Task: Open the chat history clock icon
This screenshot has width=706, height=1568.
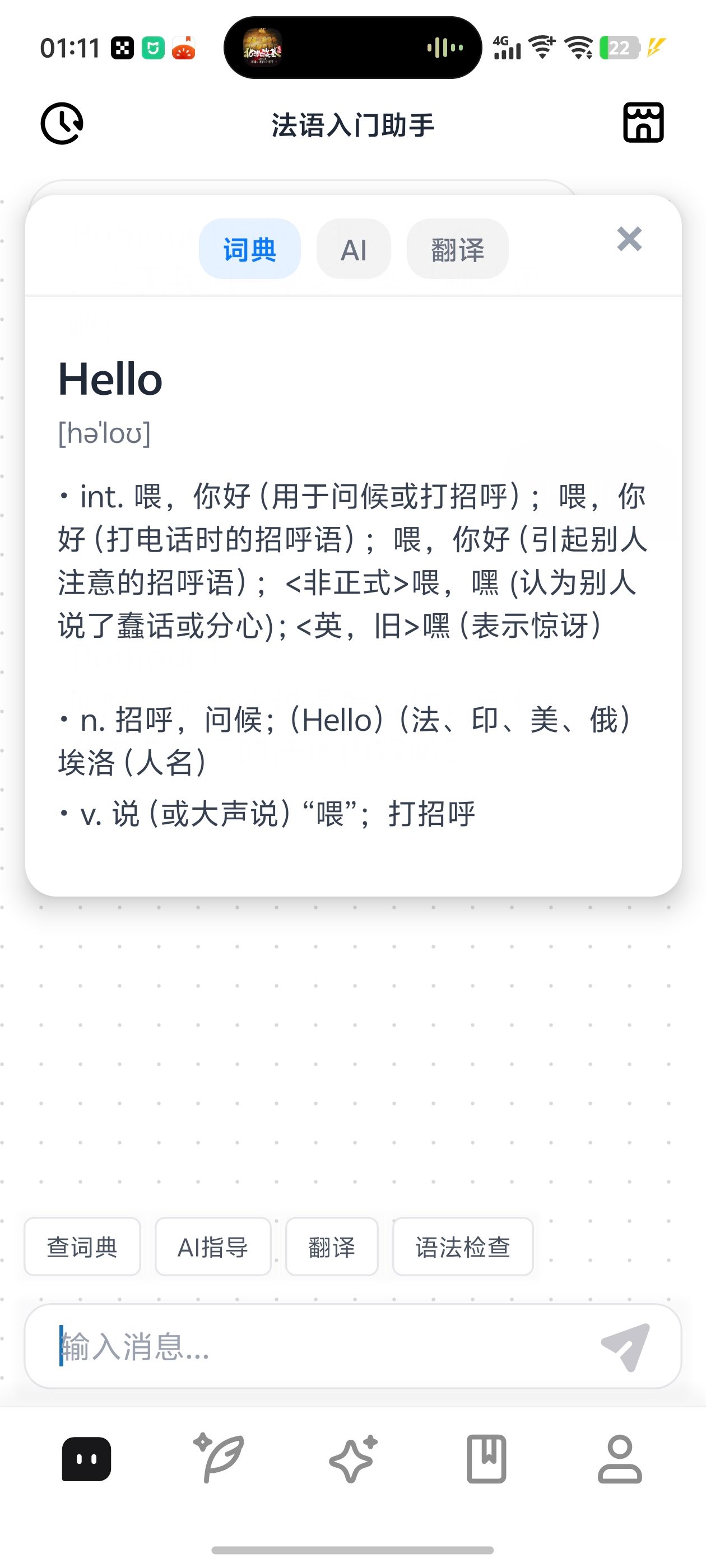Action: [62, 124]
